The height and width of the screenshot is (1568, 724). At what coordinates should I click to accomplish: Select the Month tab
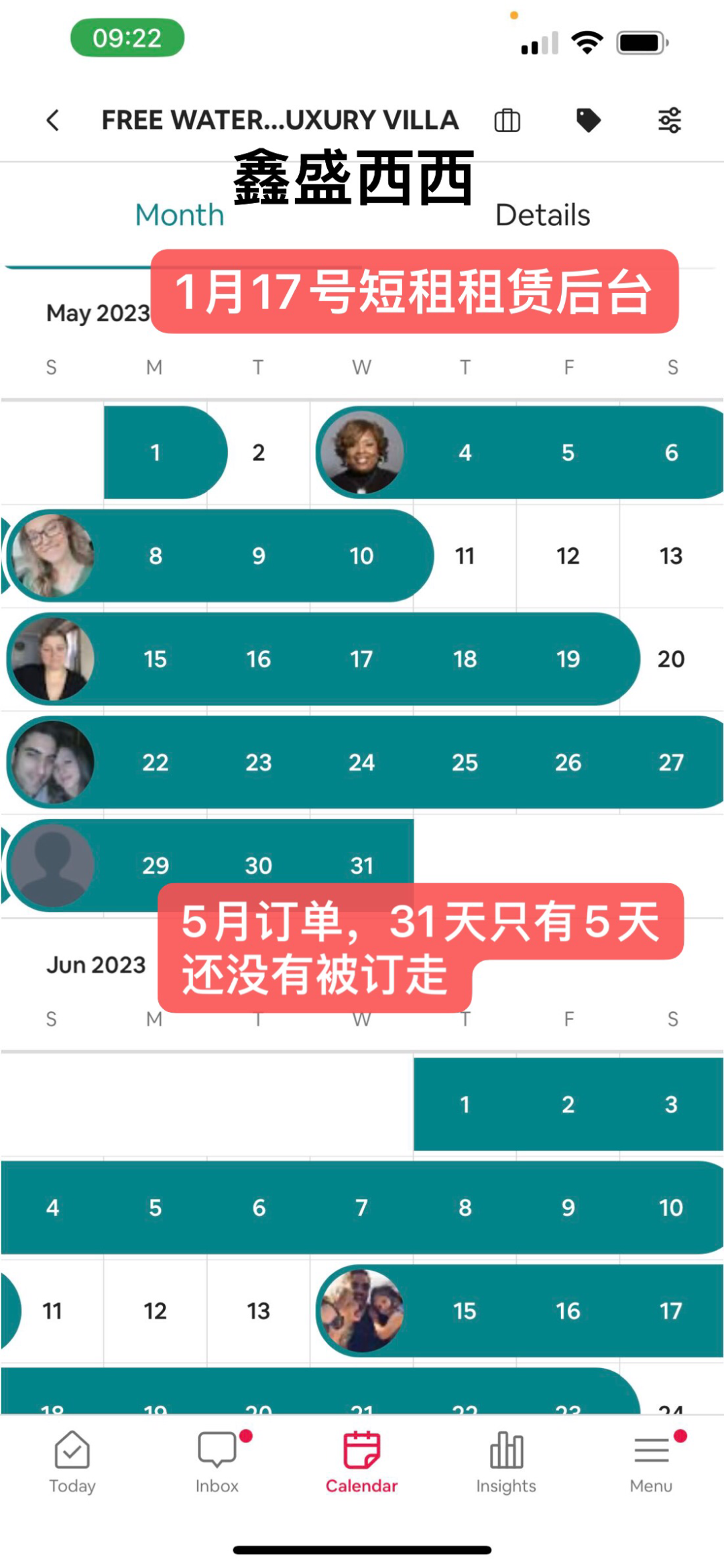180,215
